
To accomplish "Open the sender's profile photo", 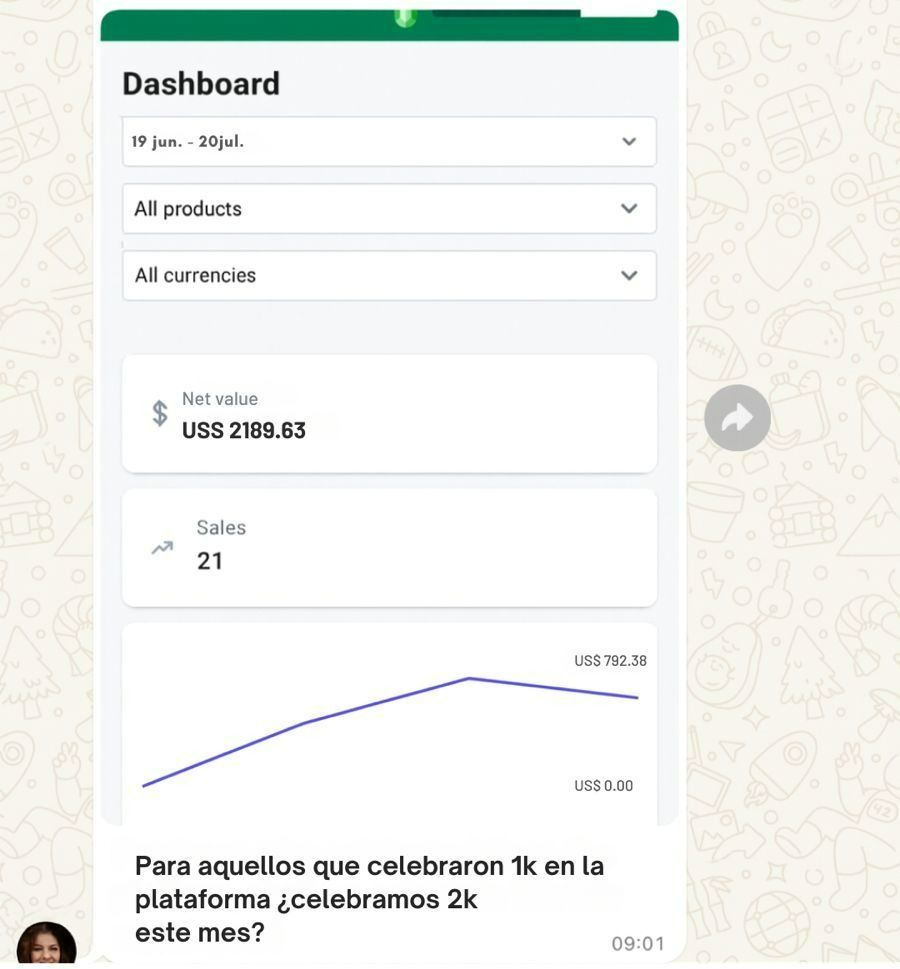I will (x=46, y=945).
